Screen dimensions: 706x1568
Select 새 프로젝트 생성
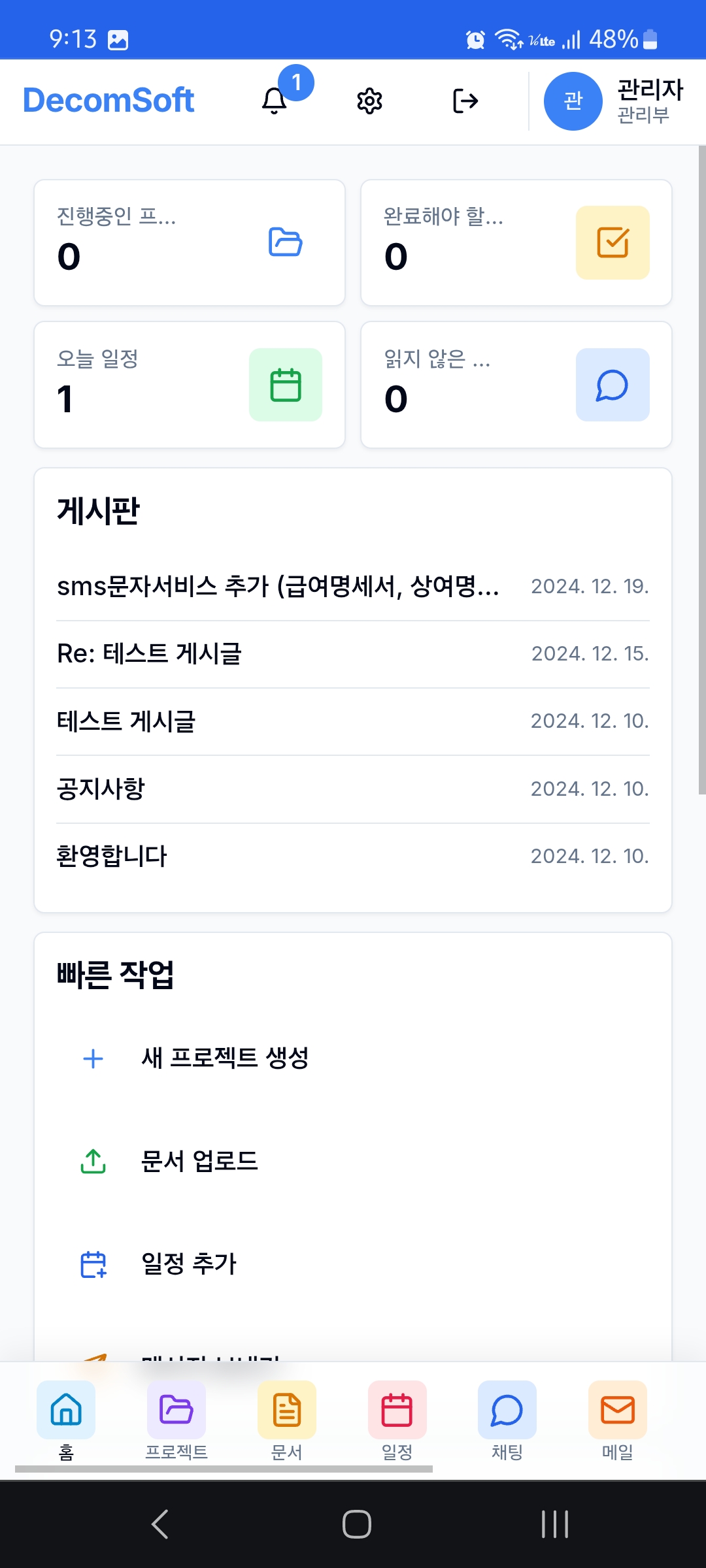(353, 1058)
